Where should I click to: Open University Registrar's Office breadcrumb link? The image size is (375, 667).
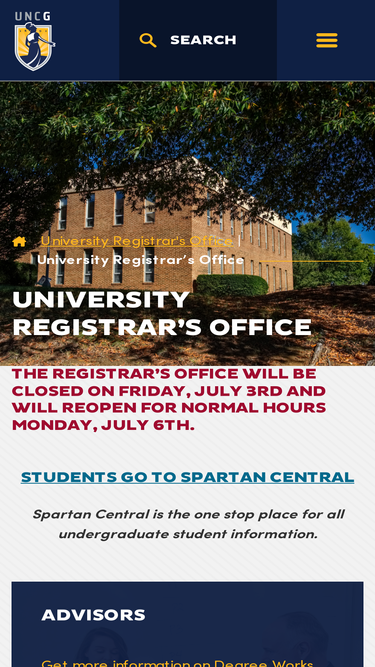click(137, 241)
